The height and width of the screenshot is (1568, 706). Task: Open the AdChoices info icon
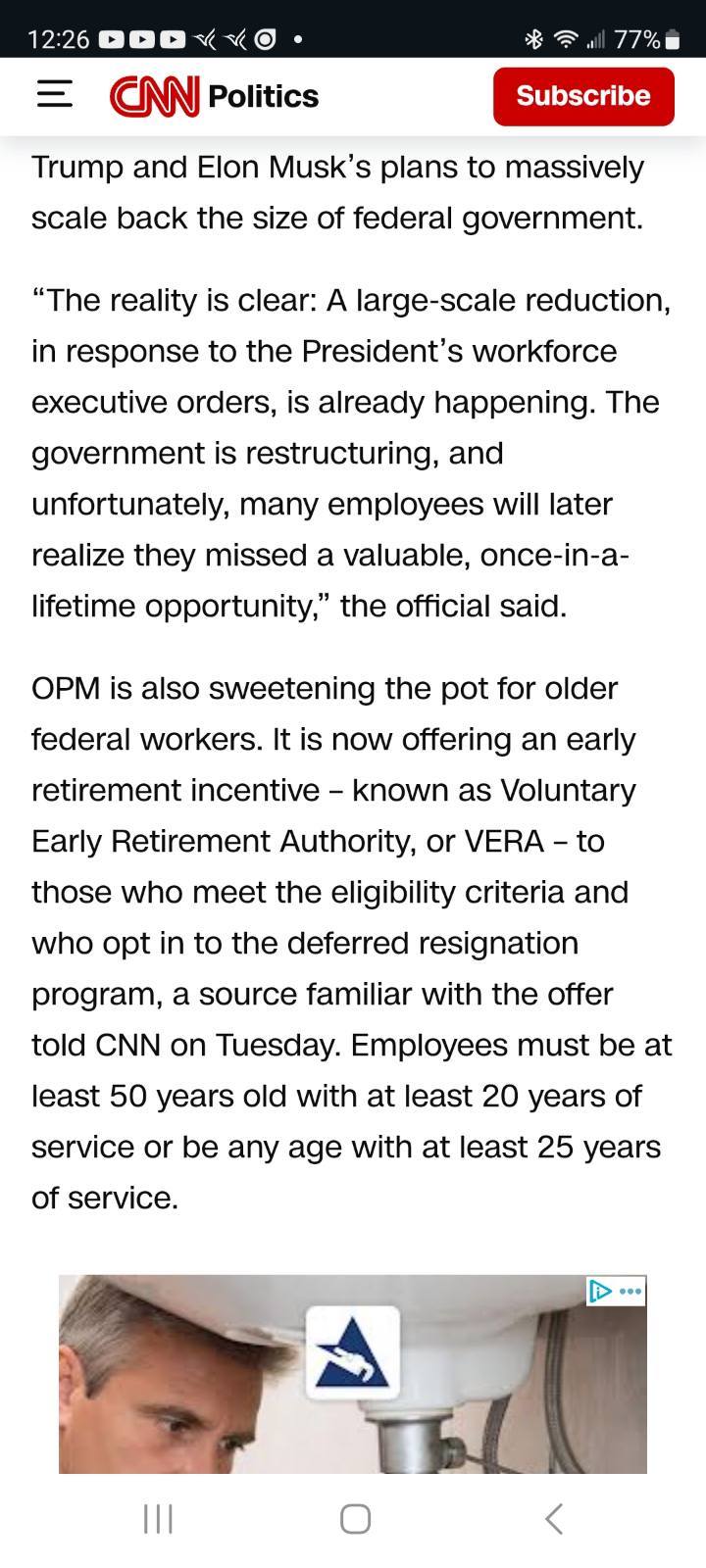[x=600, y=1291]
